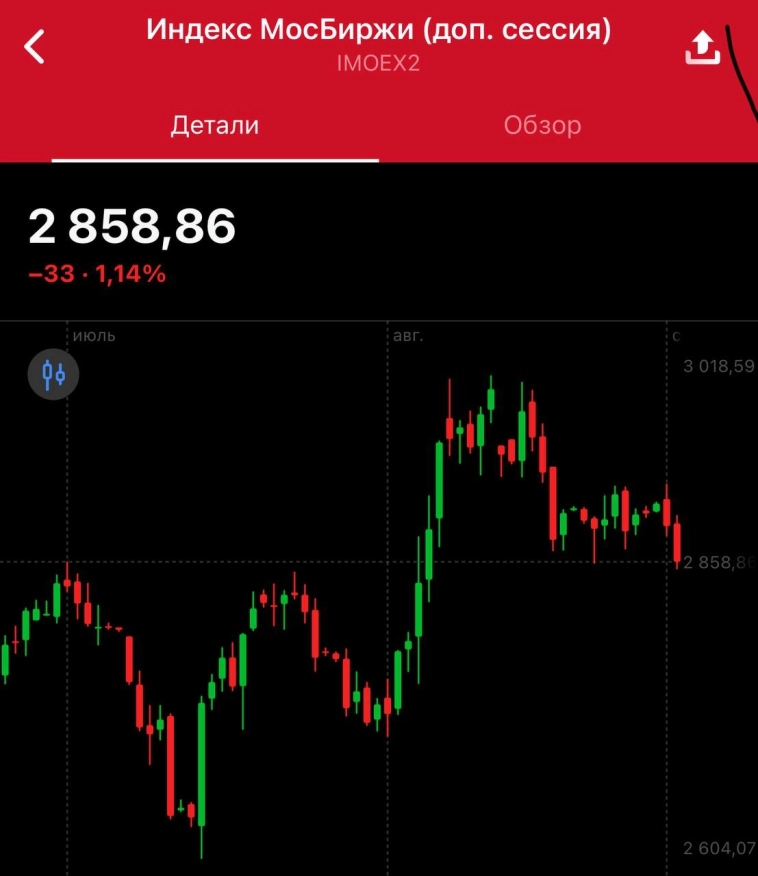The height and width of the screenshot is (876, 758).
Task: Tap the export icon near the curved line
Action: point(705,47)
